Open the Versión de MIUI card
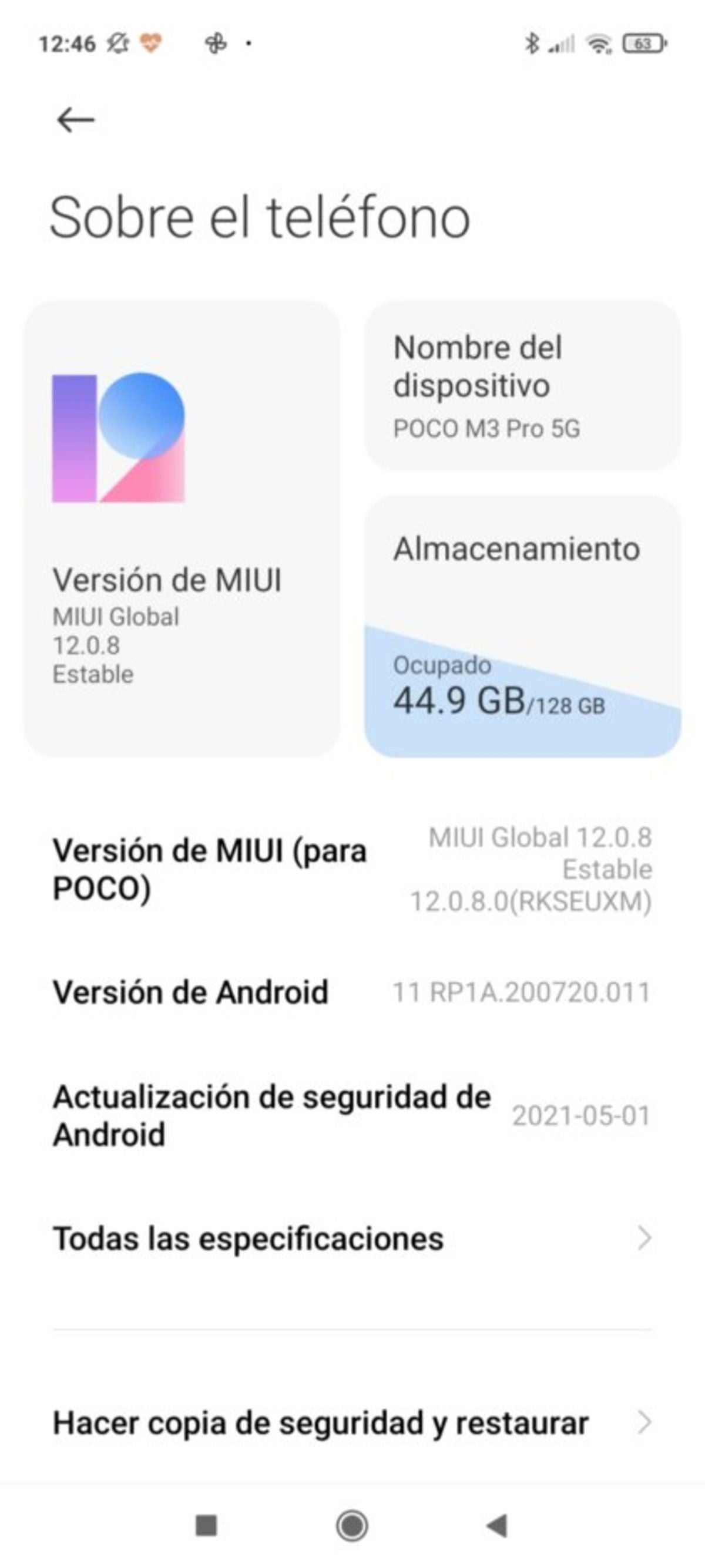705x1568 pixels. (x=182, y=529)
